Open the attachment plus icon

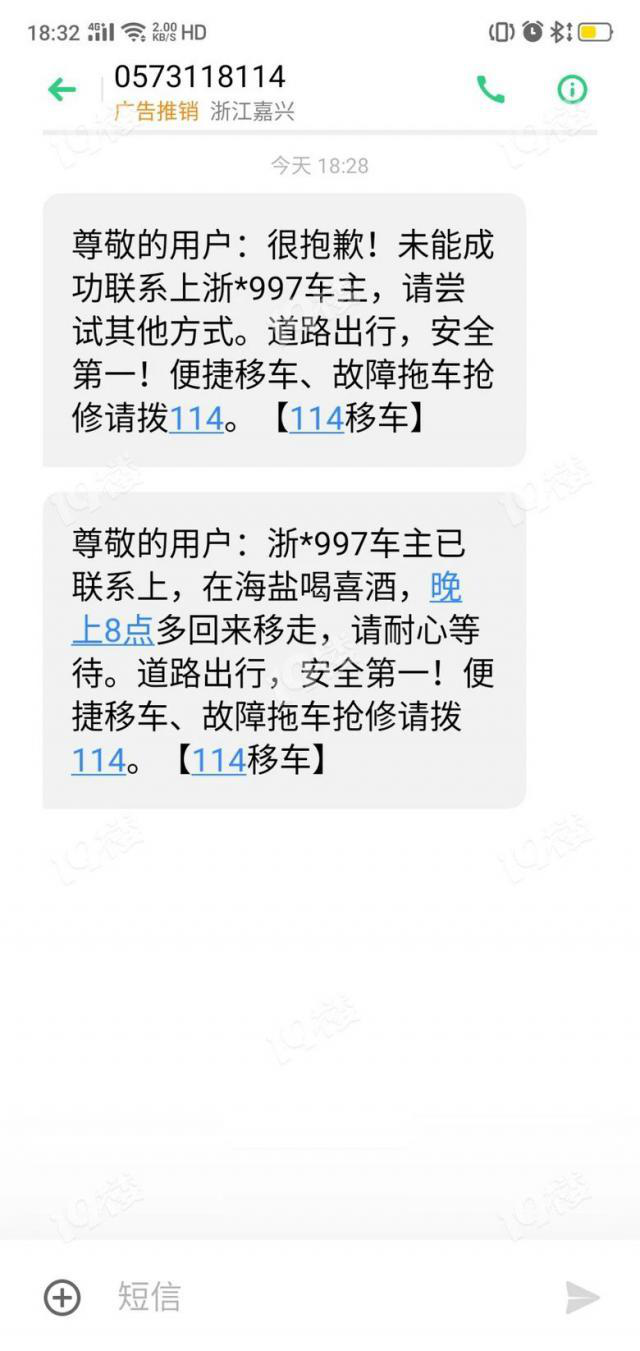click(x=62, y=1297)
